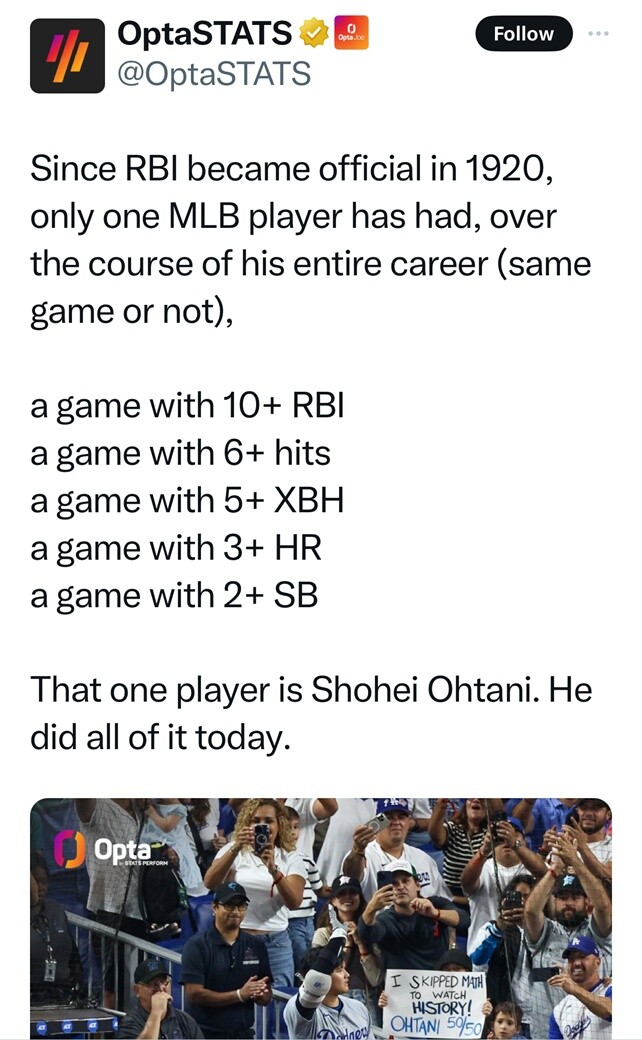Screen dimensions: 642x1040
Task: Open the OptaSTATS profile picture
Action: 67,55
